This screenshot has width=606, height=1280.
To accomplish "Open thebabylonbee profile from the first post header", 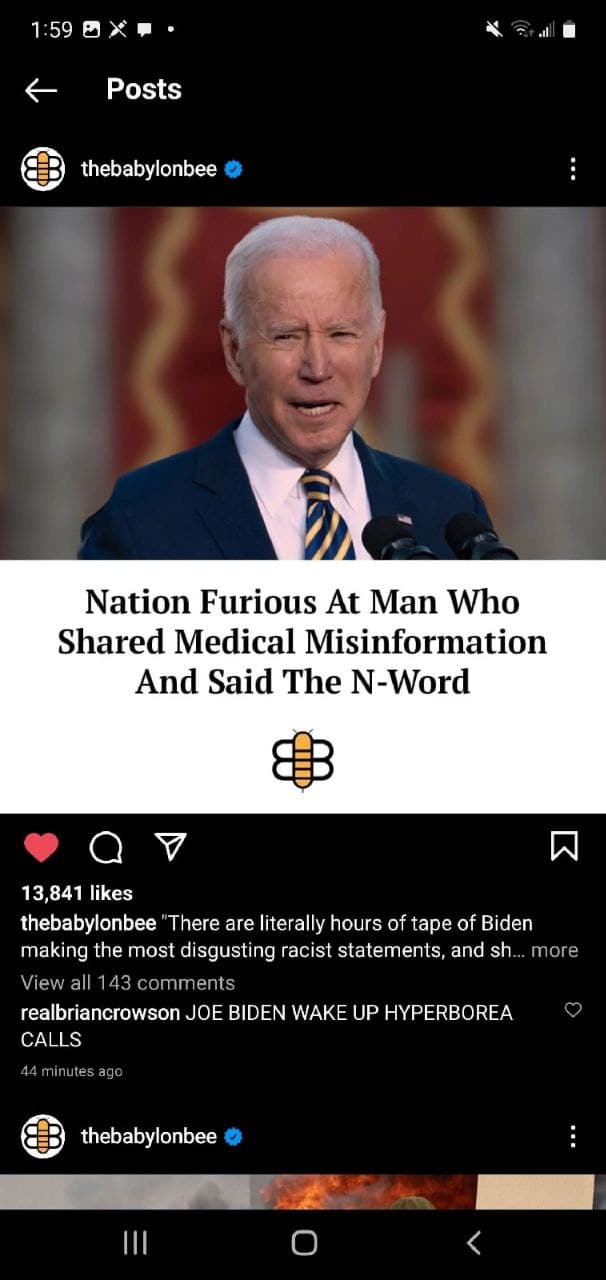I will click(148, 169).
